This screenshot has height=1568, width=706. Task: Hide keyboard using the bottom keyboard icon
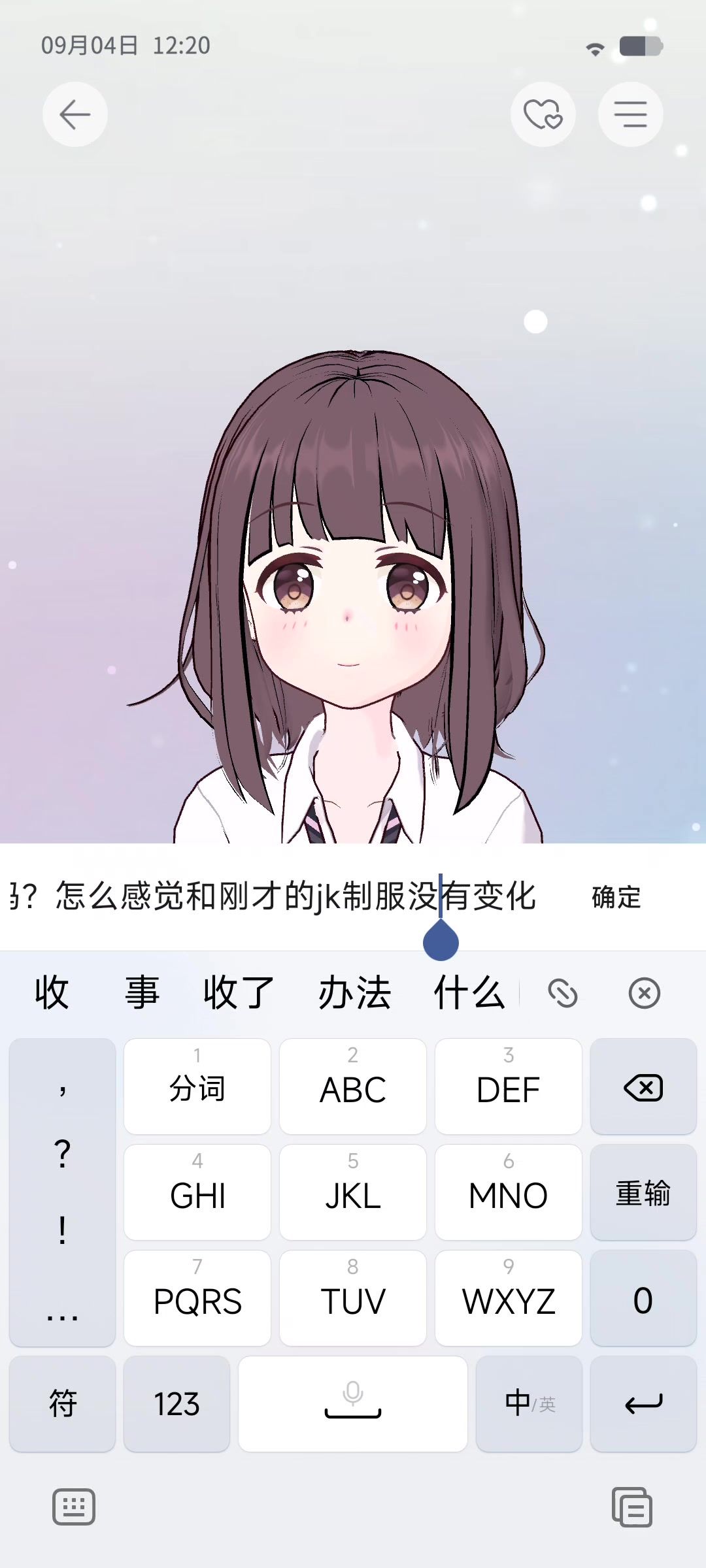click(x=74, y=1507)
